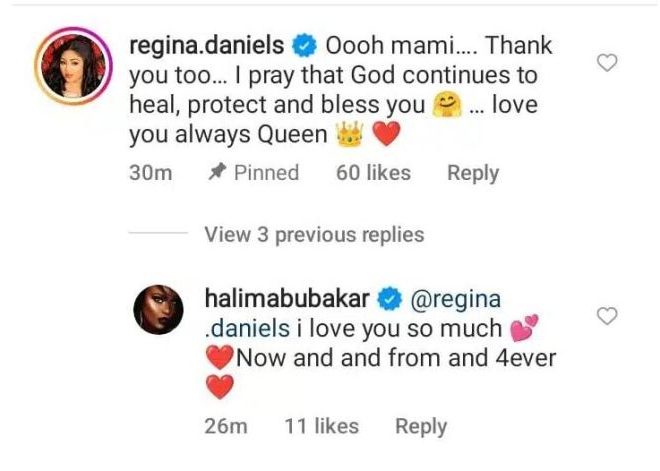
Task: View the 11 likes on halimabubakar's reply
Action: pos(321,426)
